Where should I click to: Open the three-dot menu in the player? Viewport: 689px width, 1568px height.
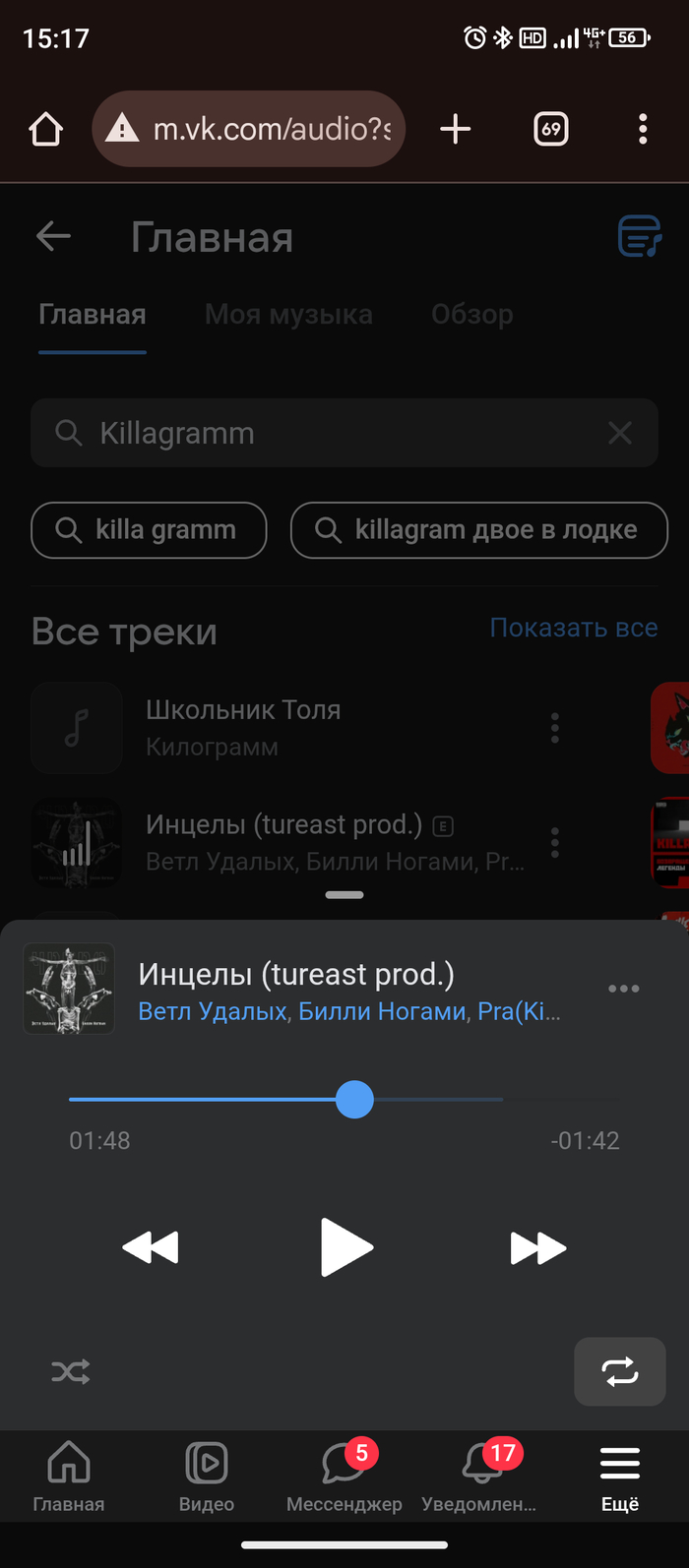click(624, 989)
